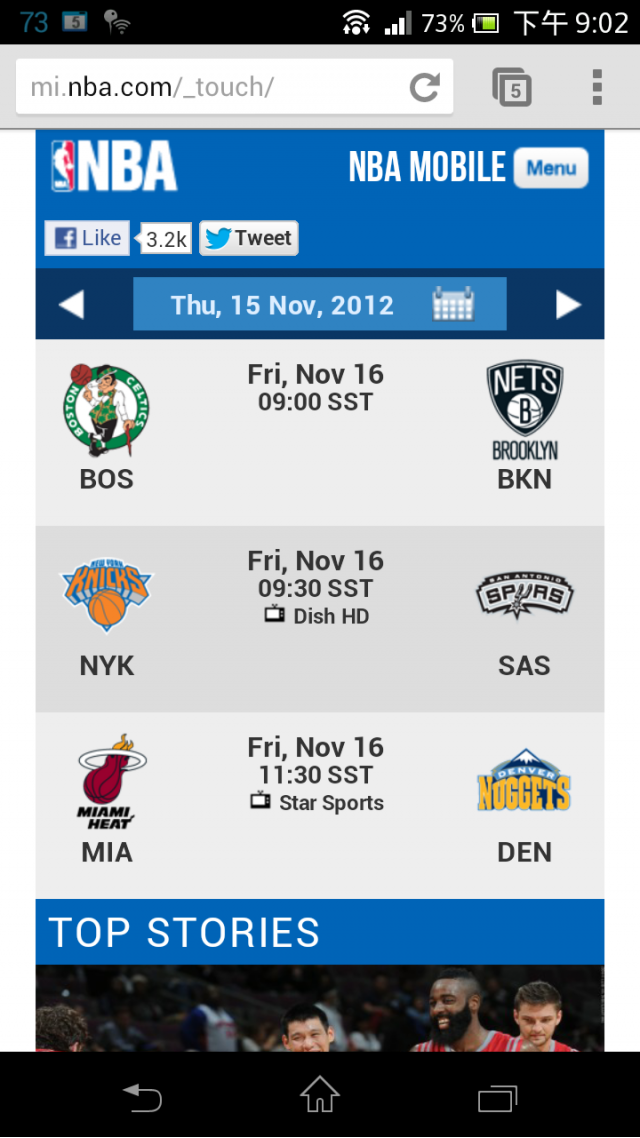This screenshot has height=1138, width=640.
Task: Tap the NBA logo to go home
Action: click(114, 166)
